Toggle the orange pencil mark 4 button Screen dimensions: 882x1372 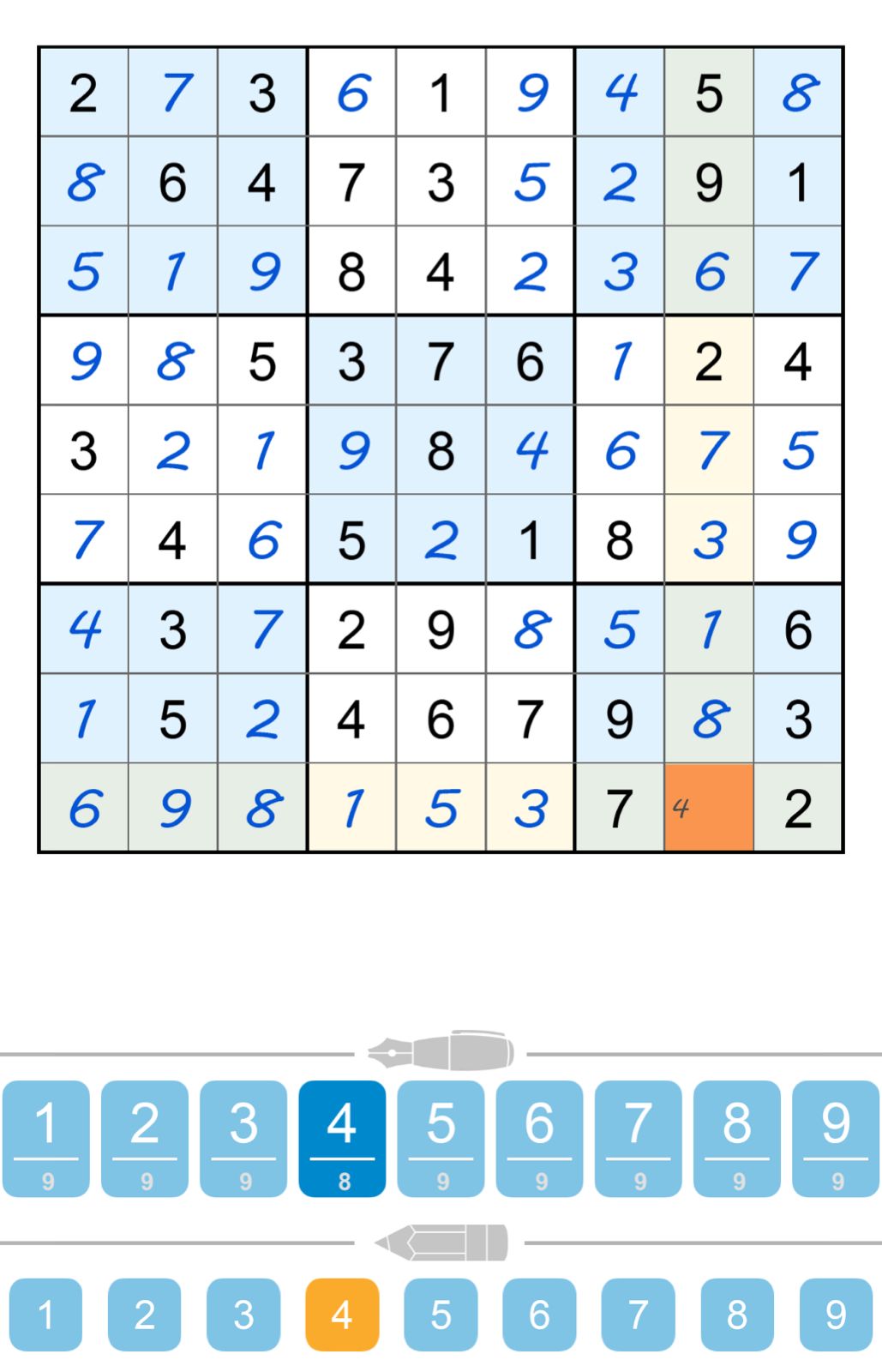tap(342, 1315)
